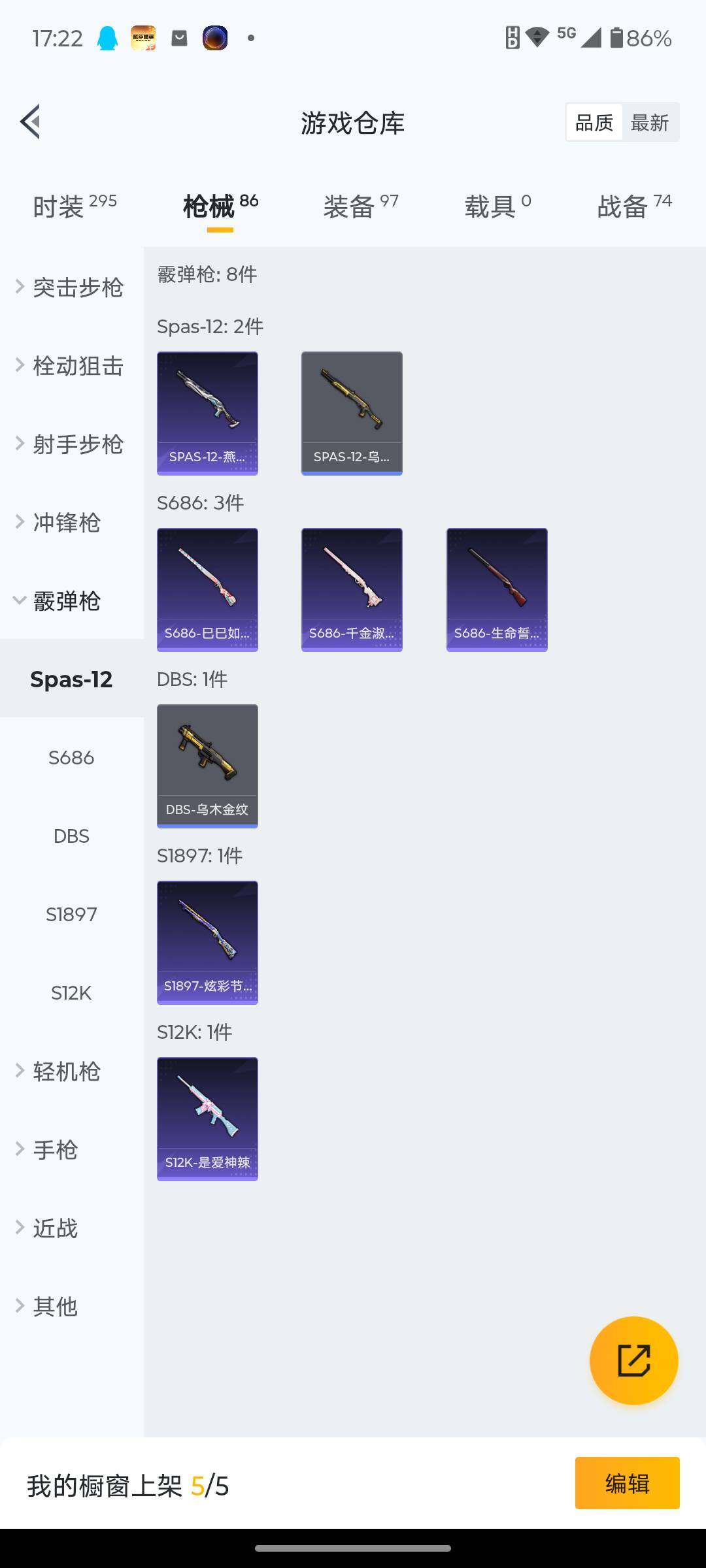View the S686-千金淑 skin
The image size is (706, 1568).
click(x=352, y=589)
